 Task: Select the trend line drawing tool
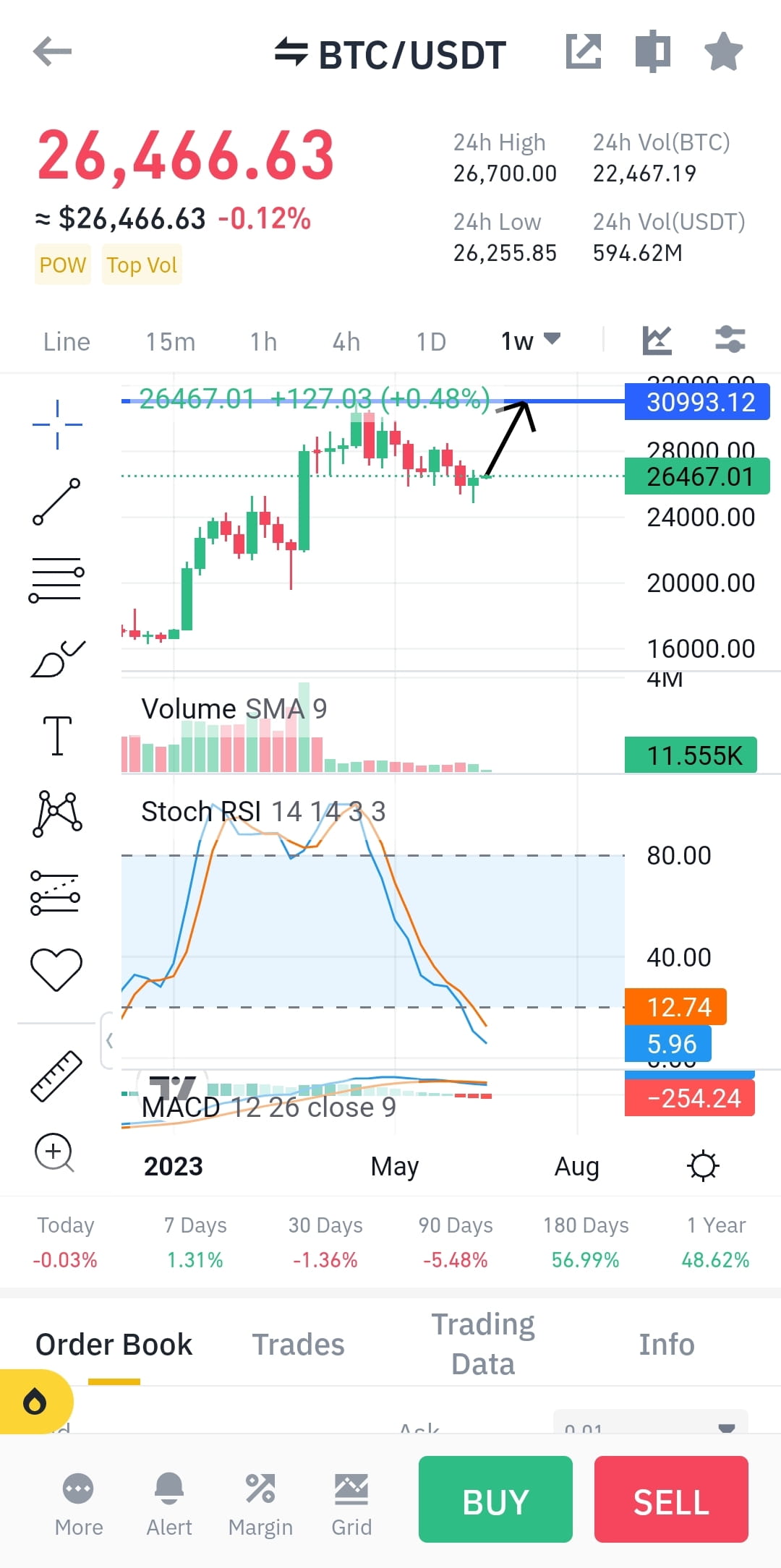pyautogui.click(x=58, y=499)
